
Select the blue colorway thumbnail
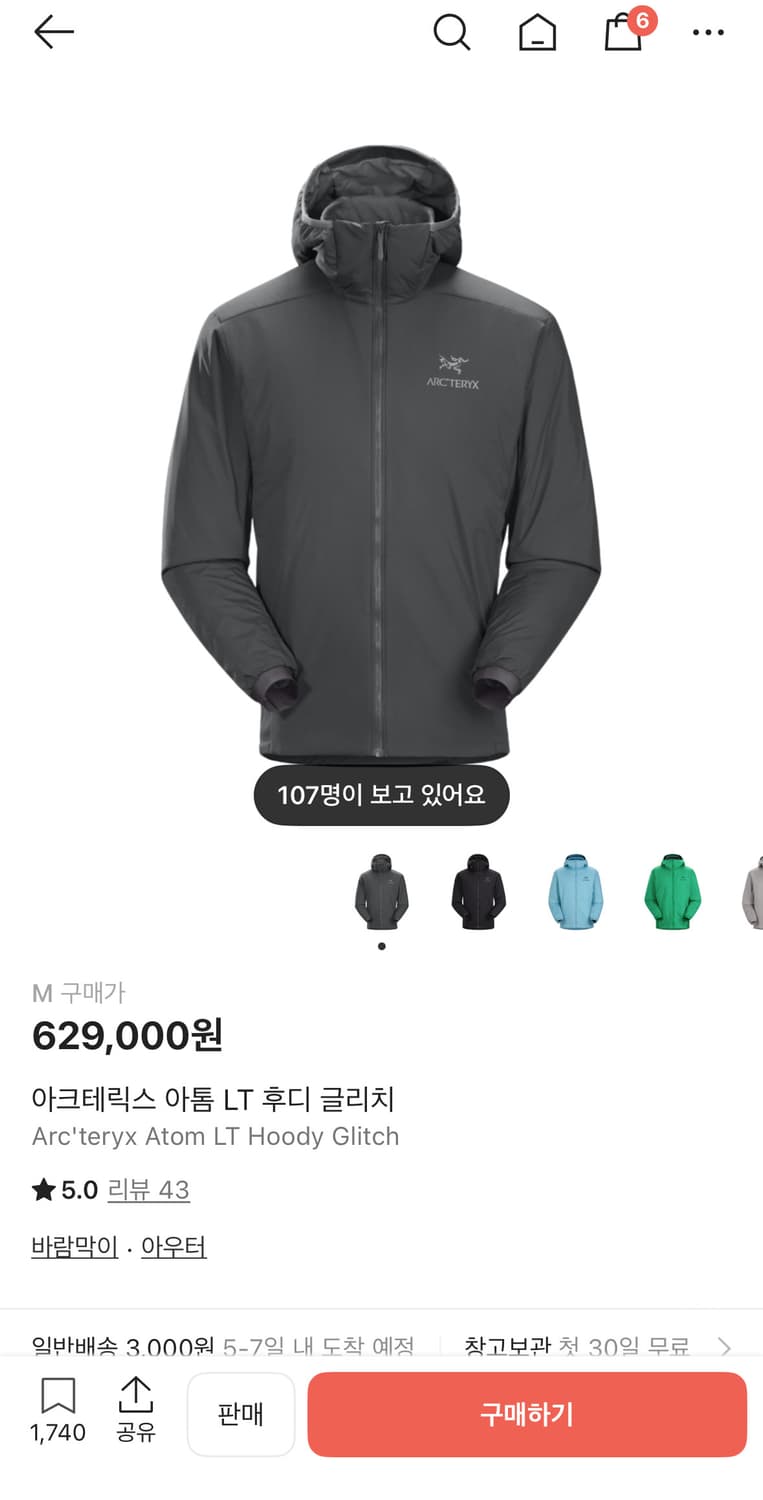click(575, 893)
